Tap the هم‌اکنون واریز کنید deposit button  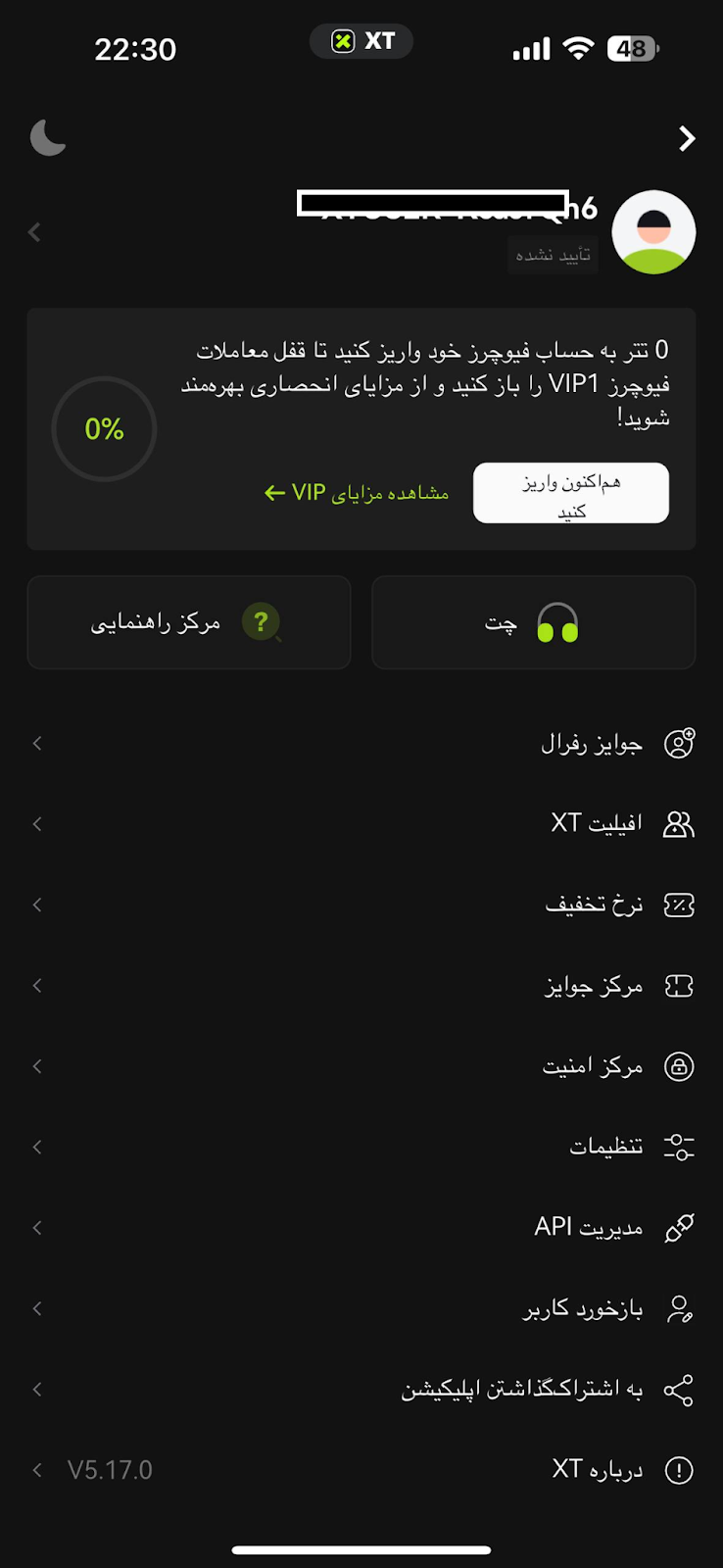(571, 494)
